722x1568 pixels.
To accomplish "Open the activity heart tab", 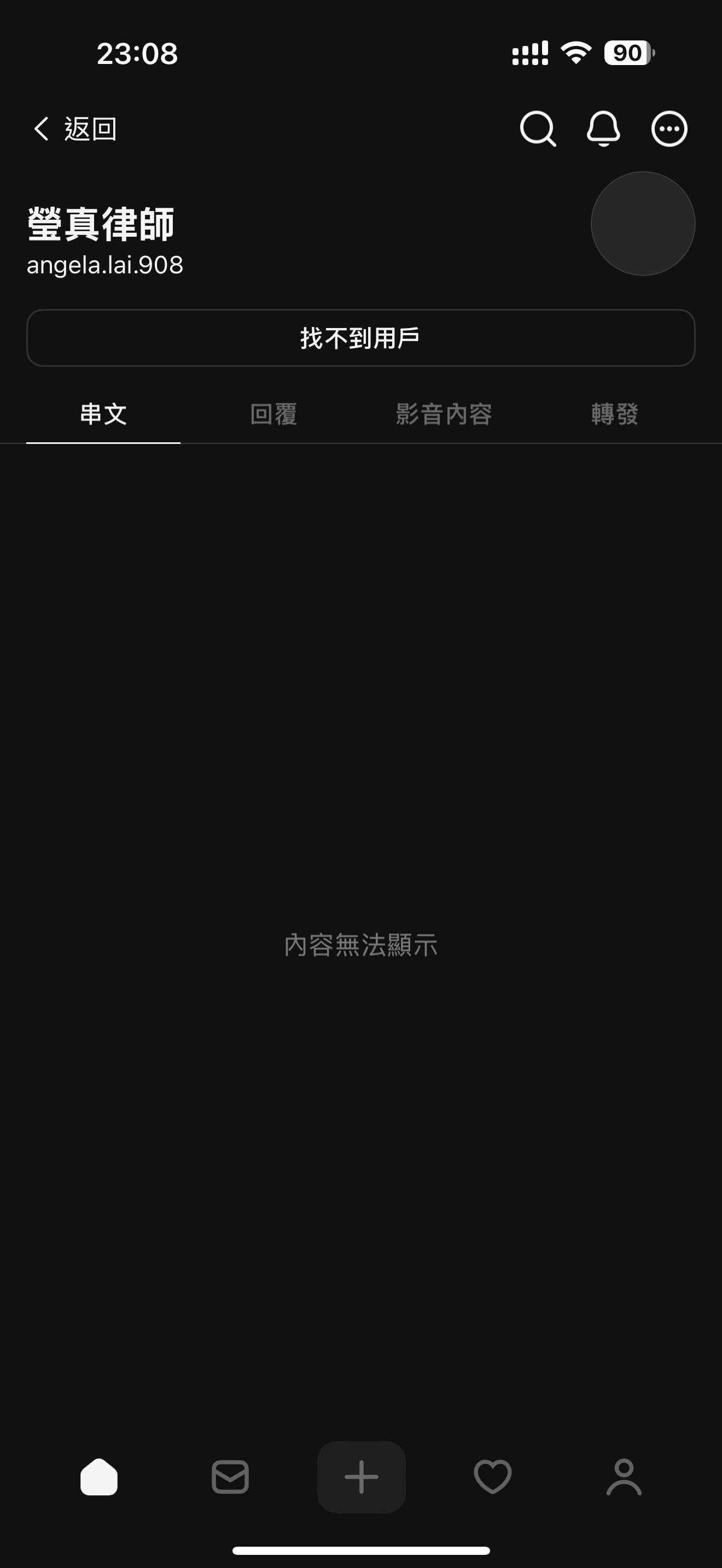I will click(x=492, y=1477).
